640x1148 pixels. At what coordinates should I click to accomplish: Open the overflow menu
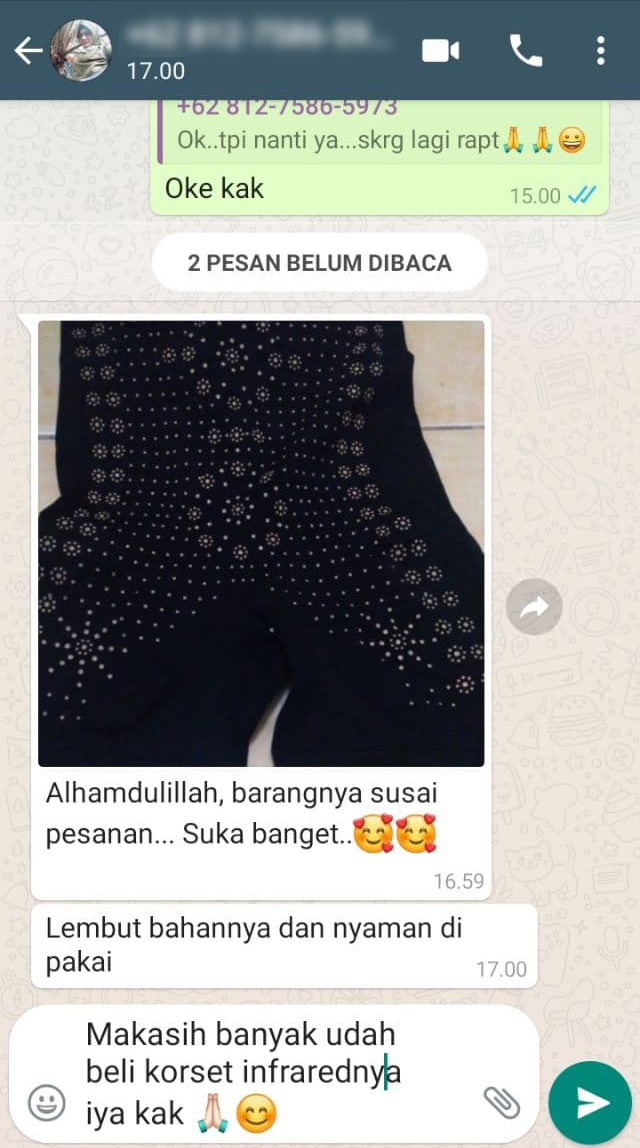[600, 50]
